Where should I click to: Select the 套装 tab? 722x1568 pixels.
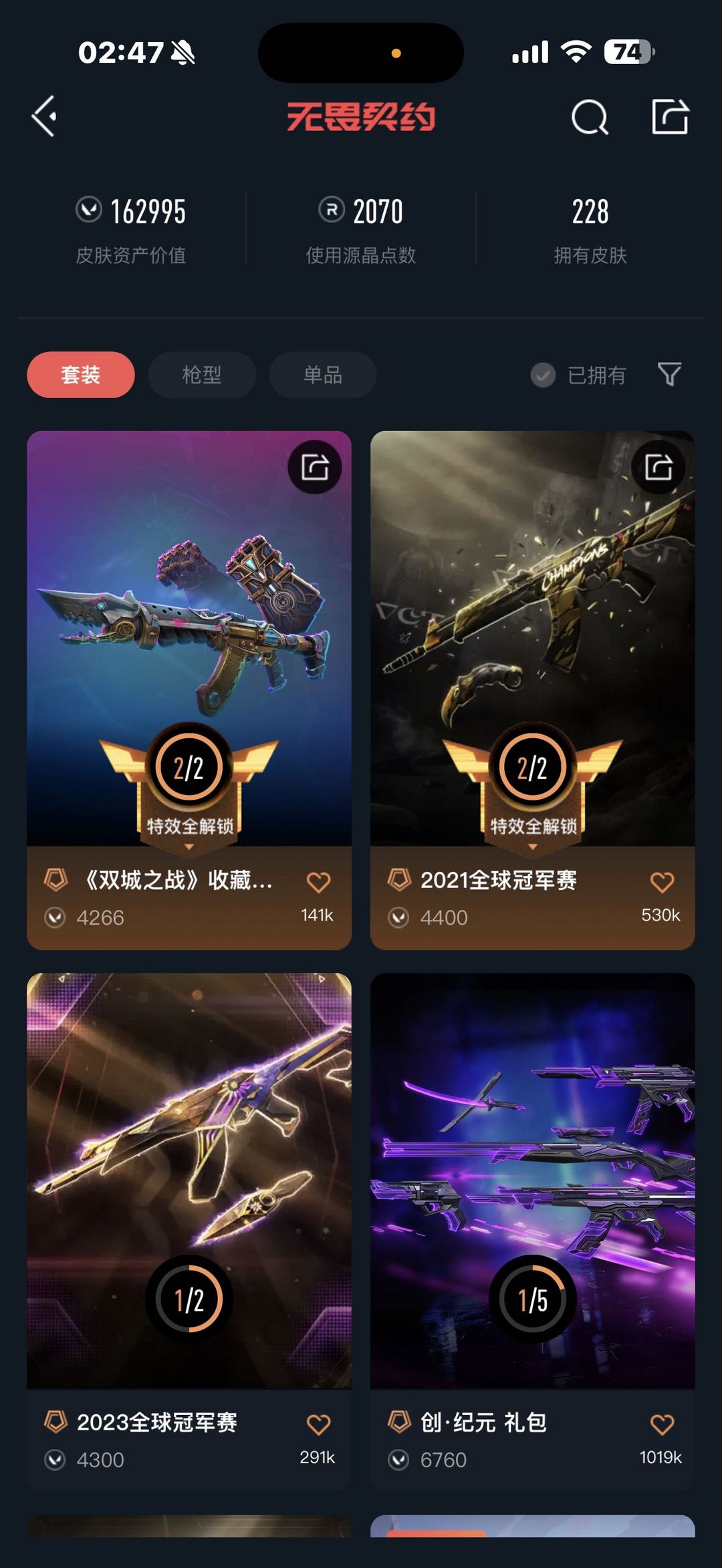[81, 375]
